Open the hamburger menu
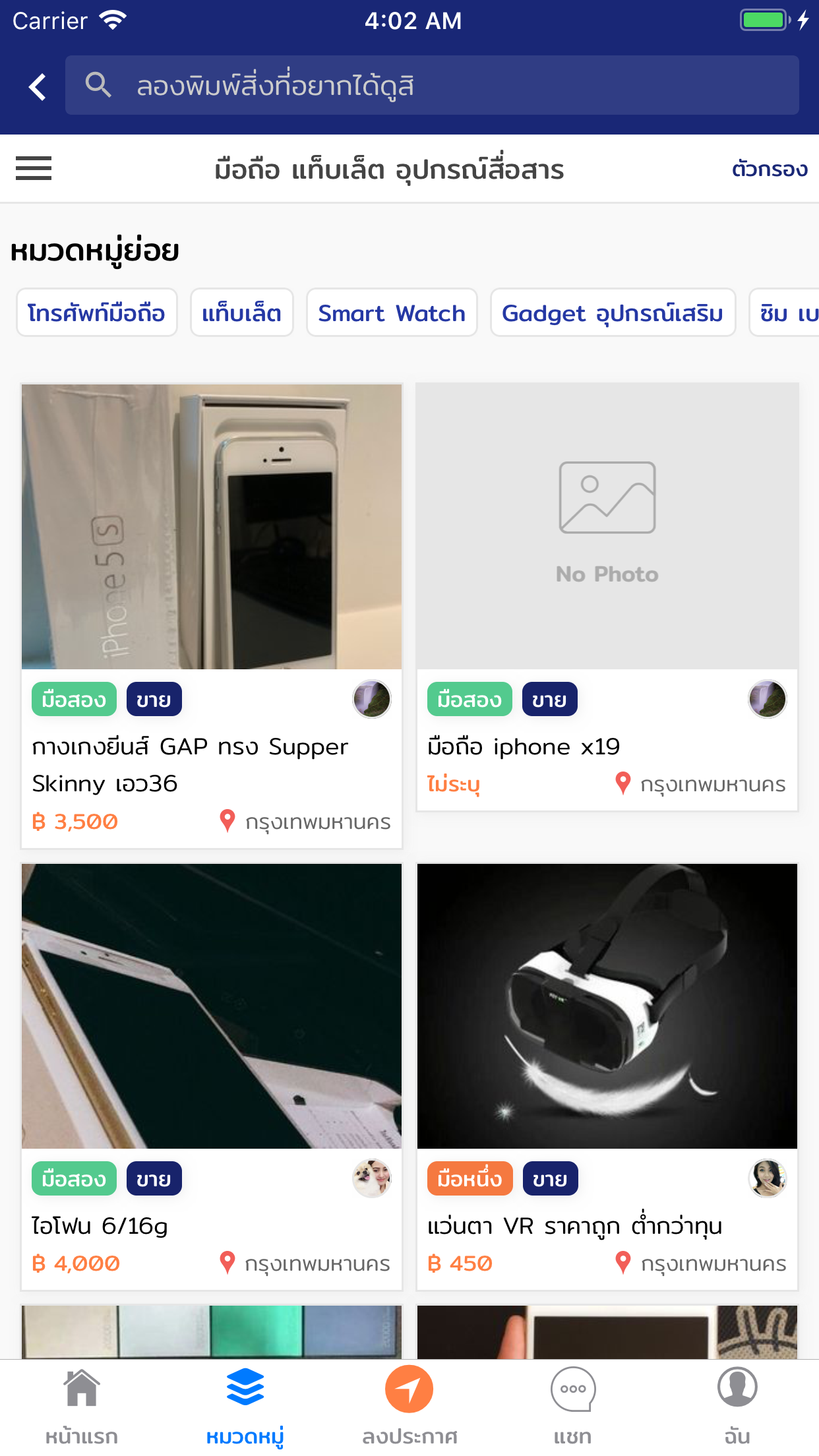Screen dimensions: 819x1456 pos(34,168)
